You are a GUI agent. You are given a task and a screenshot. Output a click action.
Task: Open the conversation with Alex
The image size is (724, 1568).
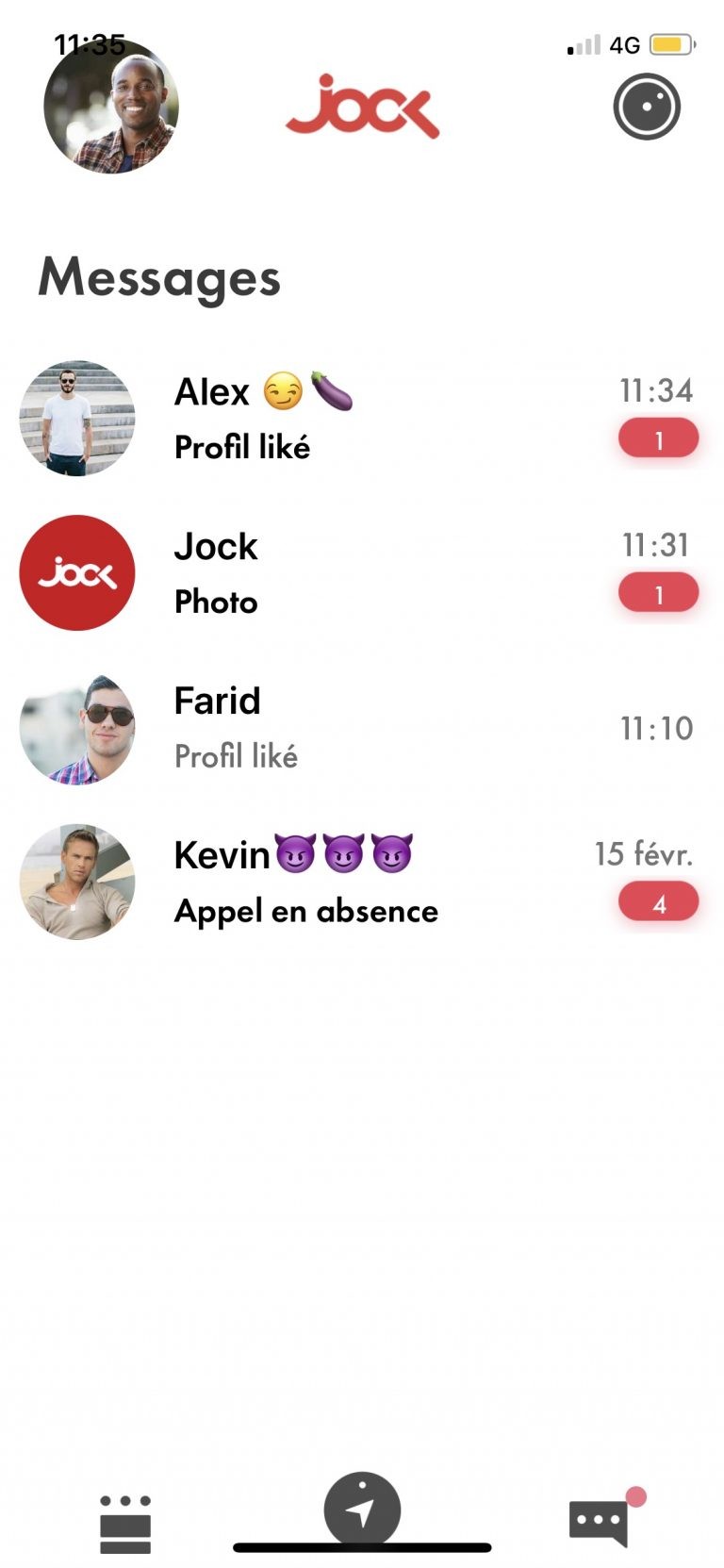point(362,419)
